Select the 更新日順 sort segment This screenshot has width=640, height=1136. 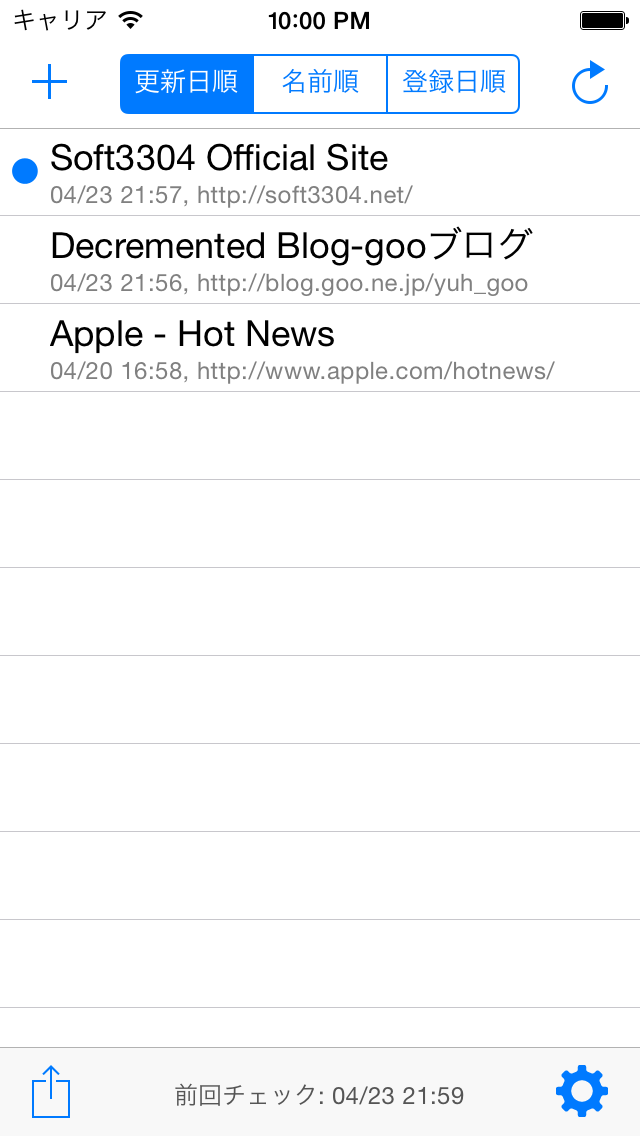(x=187, y=83)
